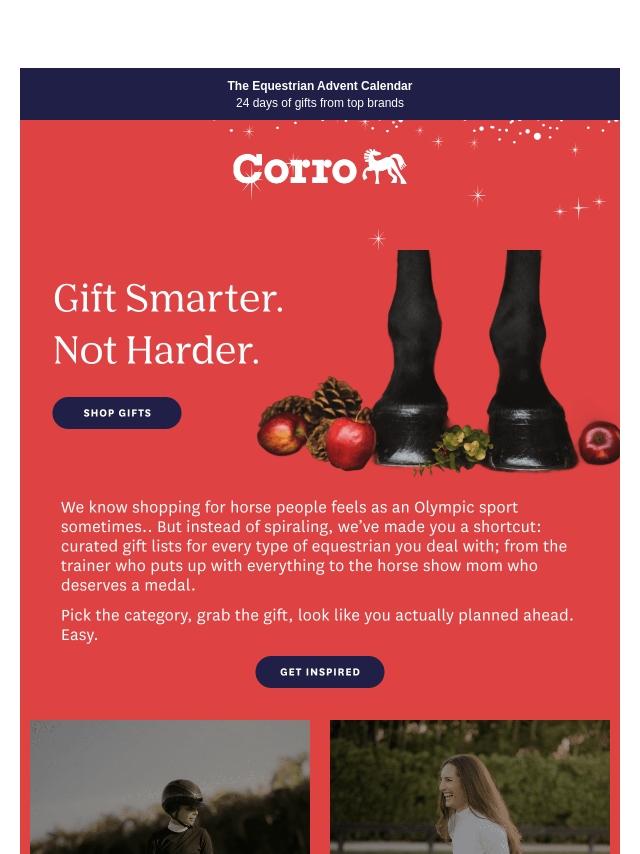The image size is (640, 854).
Task: Open the Equestrian Advent Calendar banner
Action: point(319,94)
